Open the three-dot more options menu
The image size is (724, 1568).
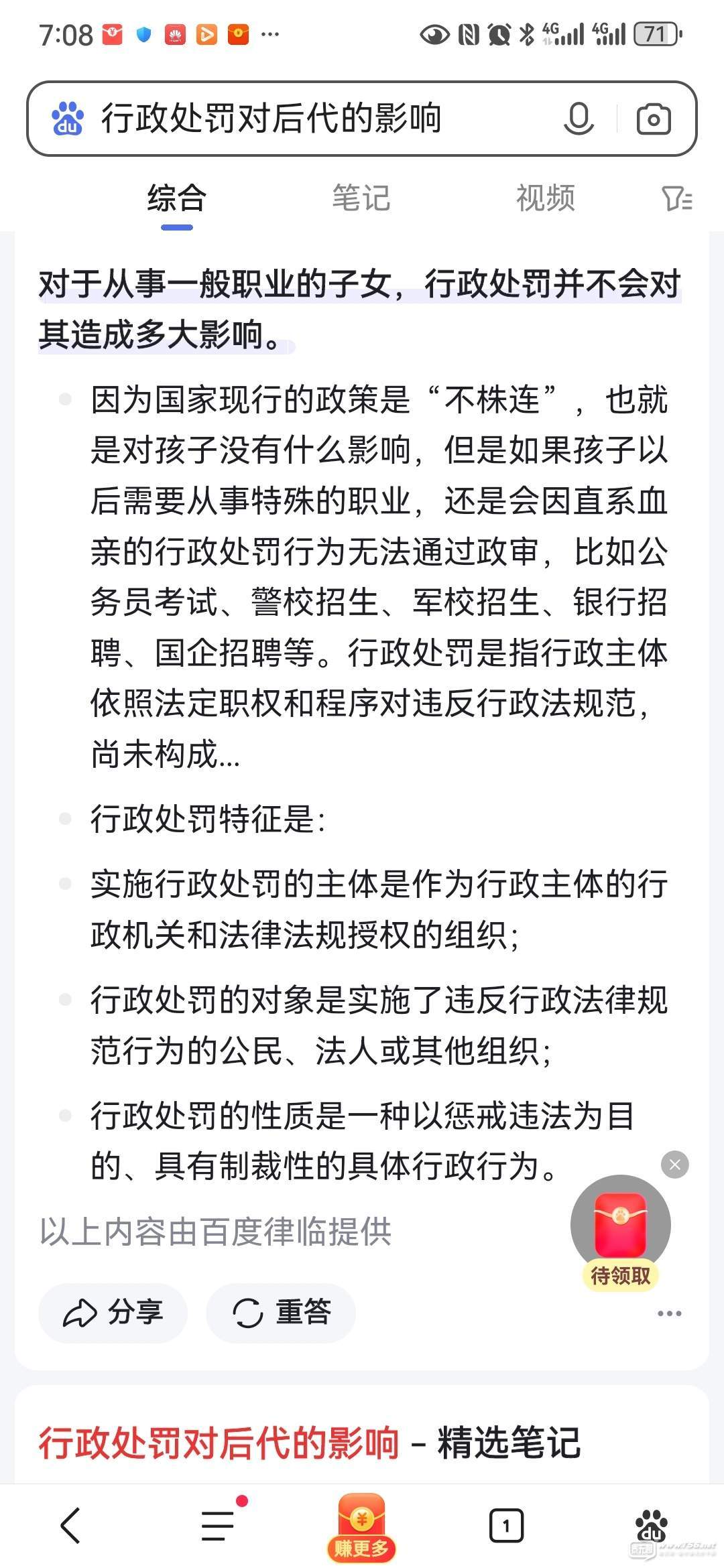[x=669, y=1313]
